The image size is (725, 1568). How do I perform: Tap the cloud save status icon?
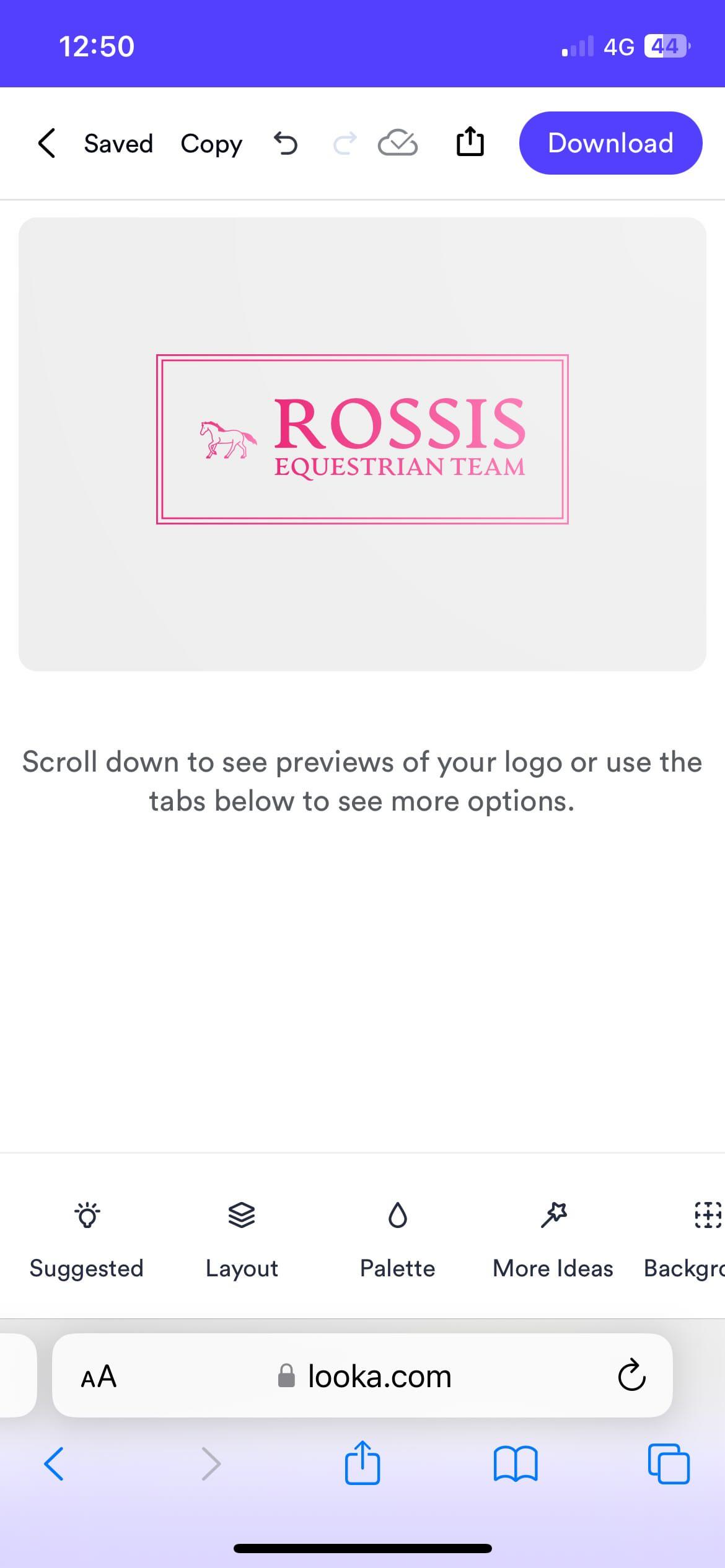(x=398, y=143)
